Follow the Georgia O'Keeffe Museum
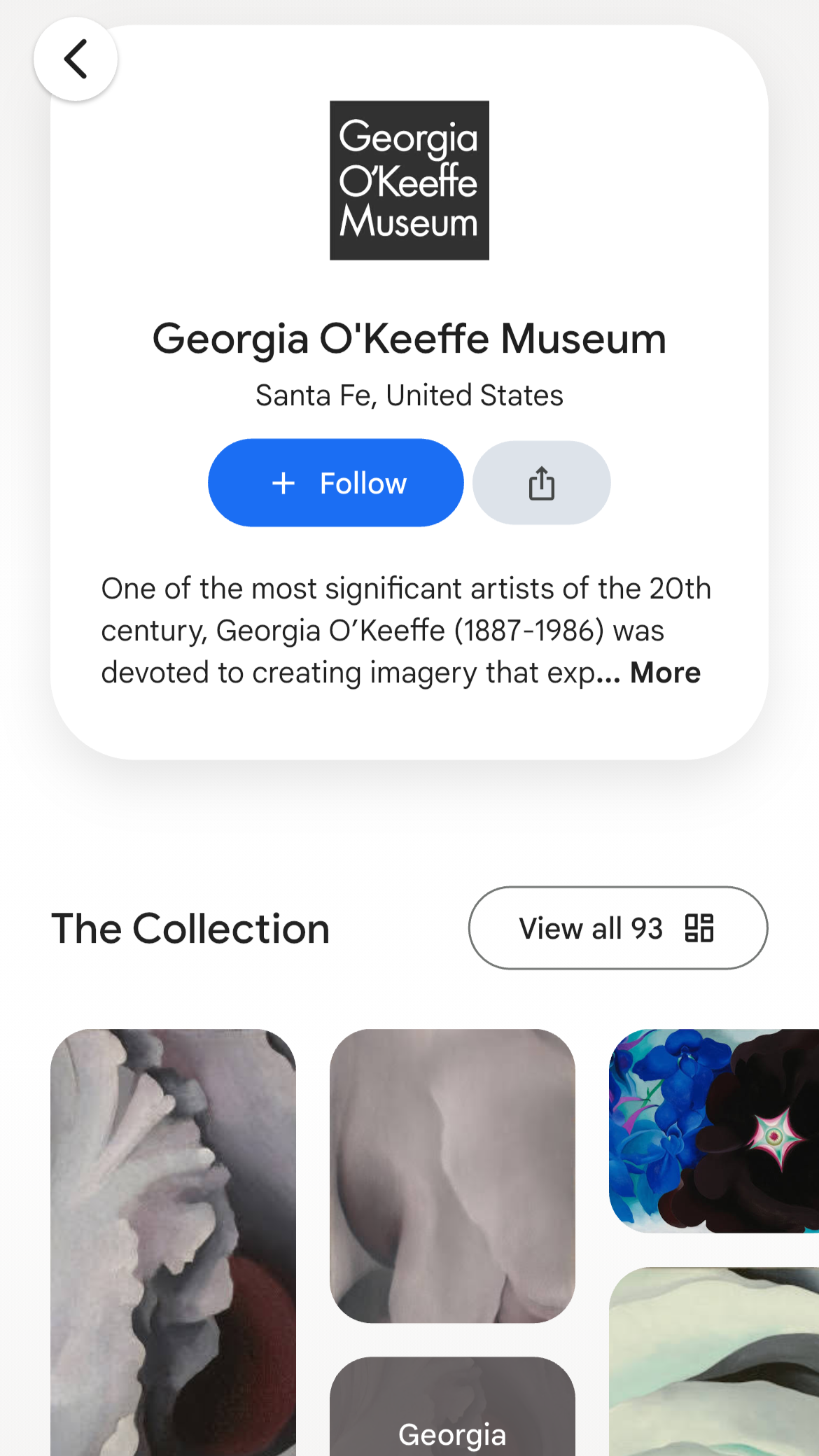 click(336, 483)
